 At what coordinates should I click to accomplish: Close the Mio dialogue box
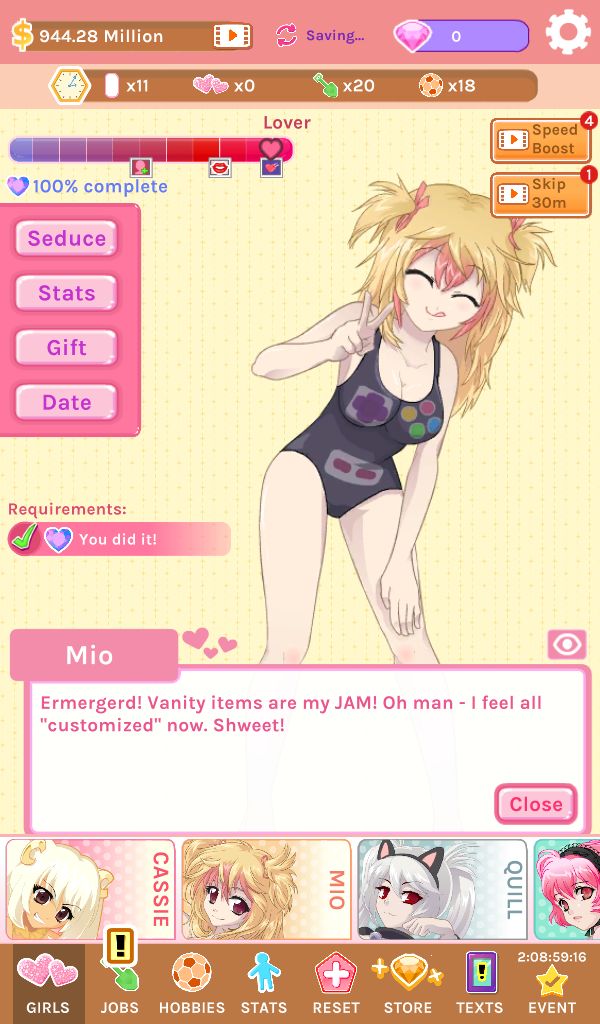[535, 804]
